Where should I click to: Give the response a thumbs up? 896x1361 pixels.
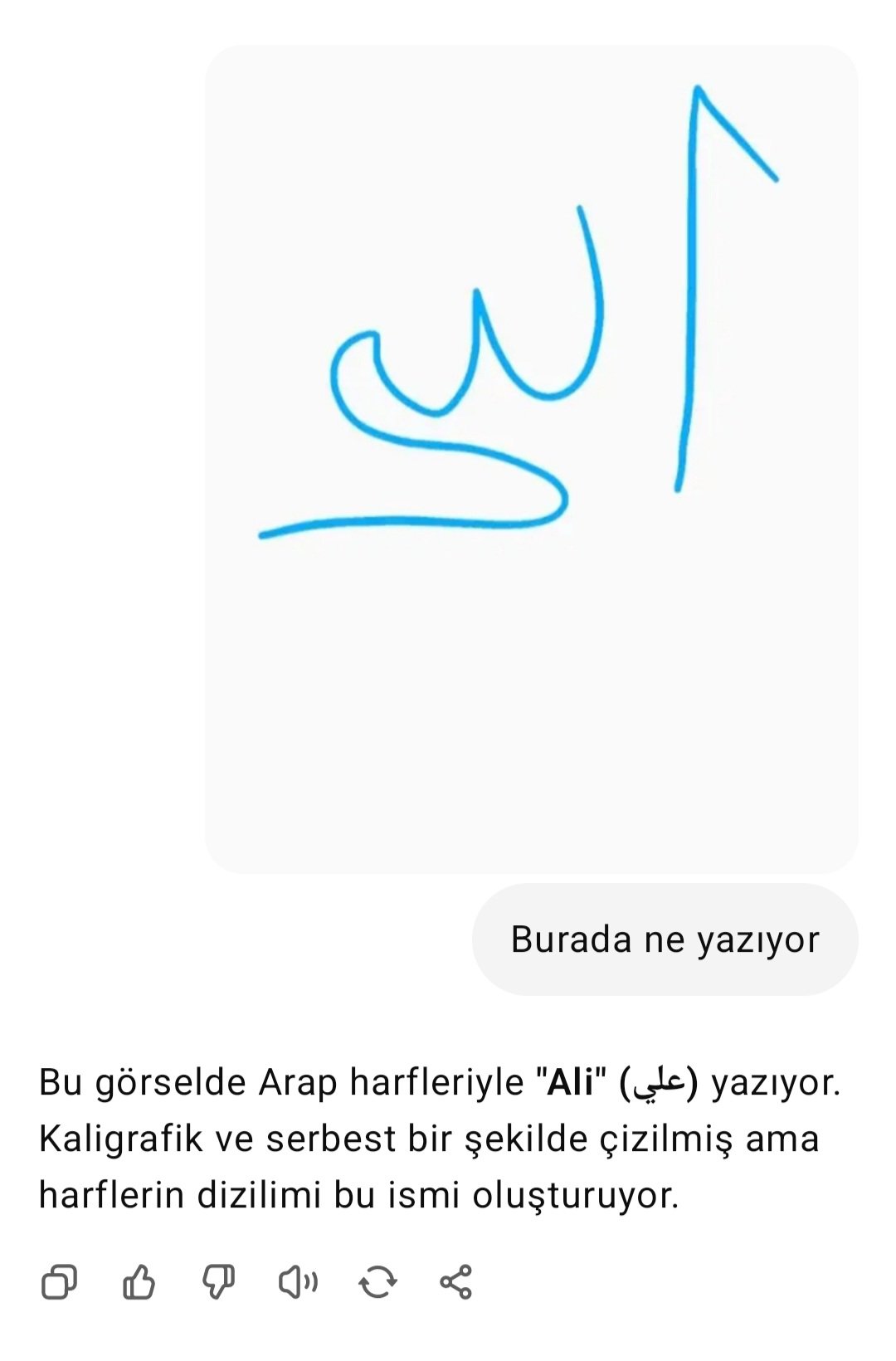139,1282
